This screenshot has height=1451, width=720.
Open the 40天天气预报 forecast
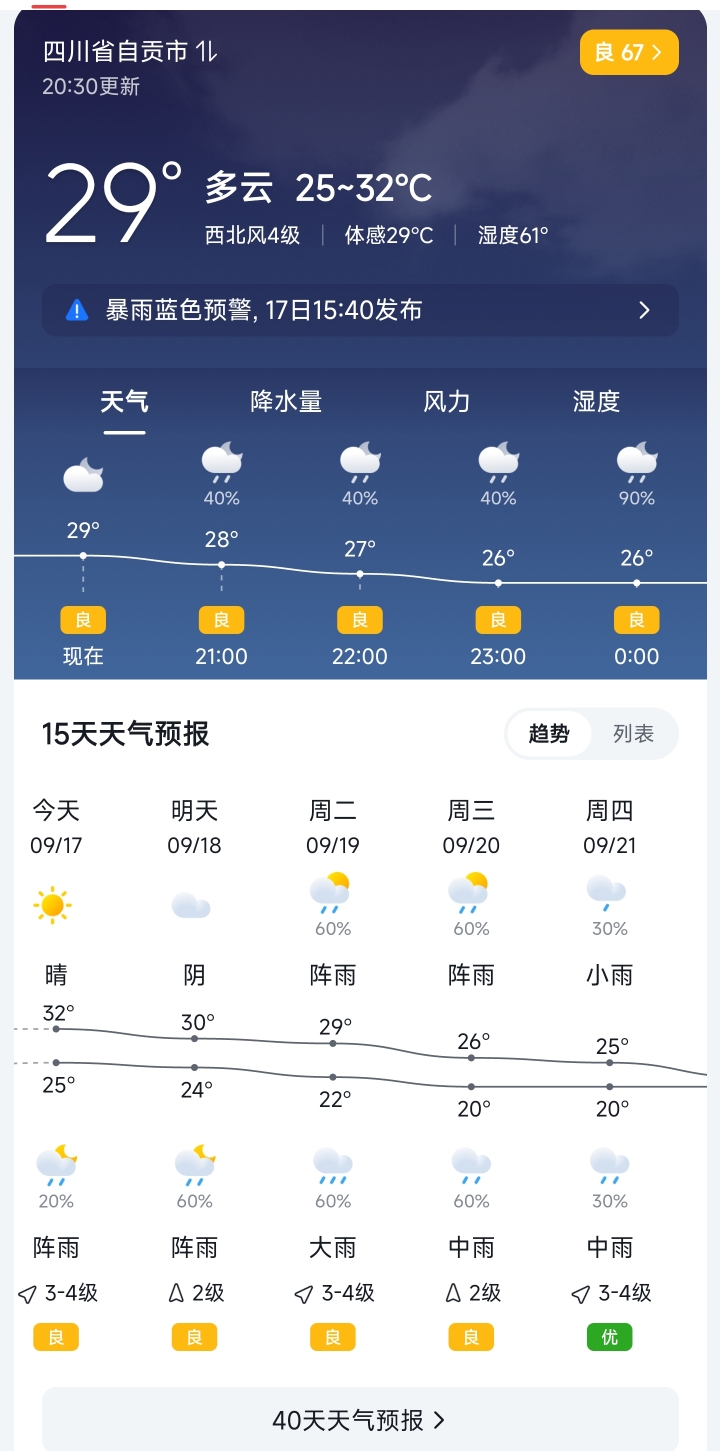(360, 1420)
